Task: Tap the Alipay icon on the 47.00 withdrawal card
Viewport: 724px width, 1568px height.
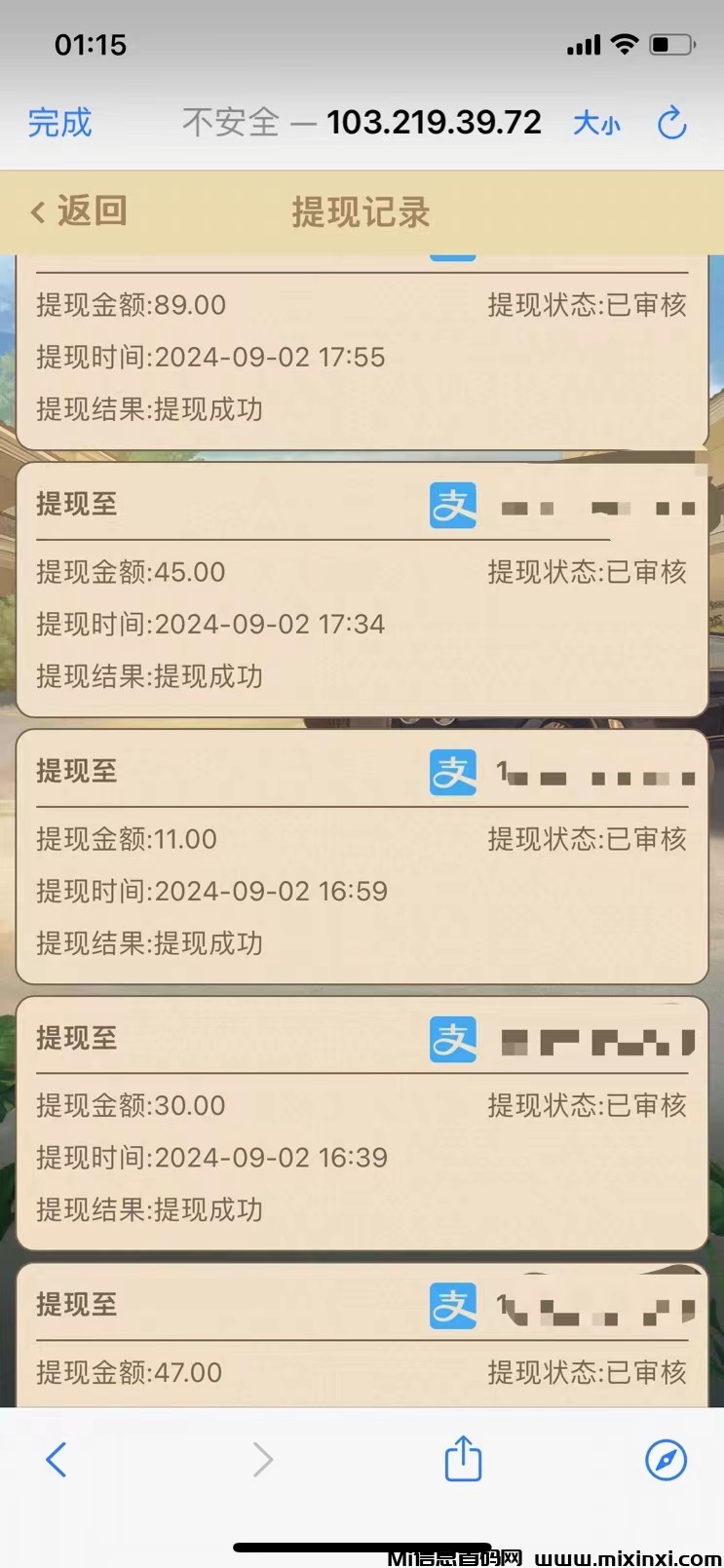Action: [452, 1305]
